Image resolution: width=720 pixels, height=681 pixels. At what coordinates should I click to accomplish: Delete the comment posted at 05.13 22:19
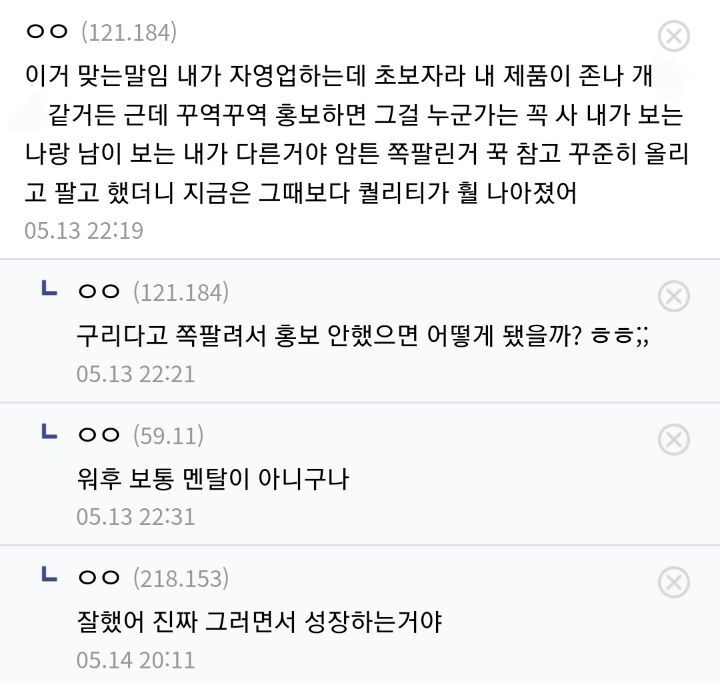(x=674, y=37)
